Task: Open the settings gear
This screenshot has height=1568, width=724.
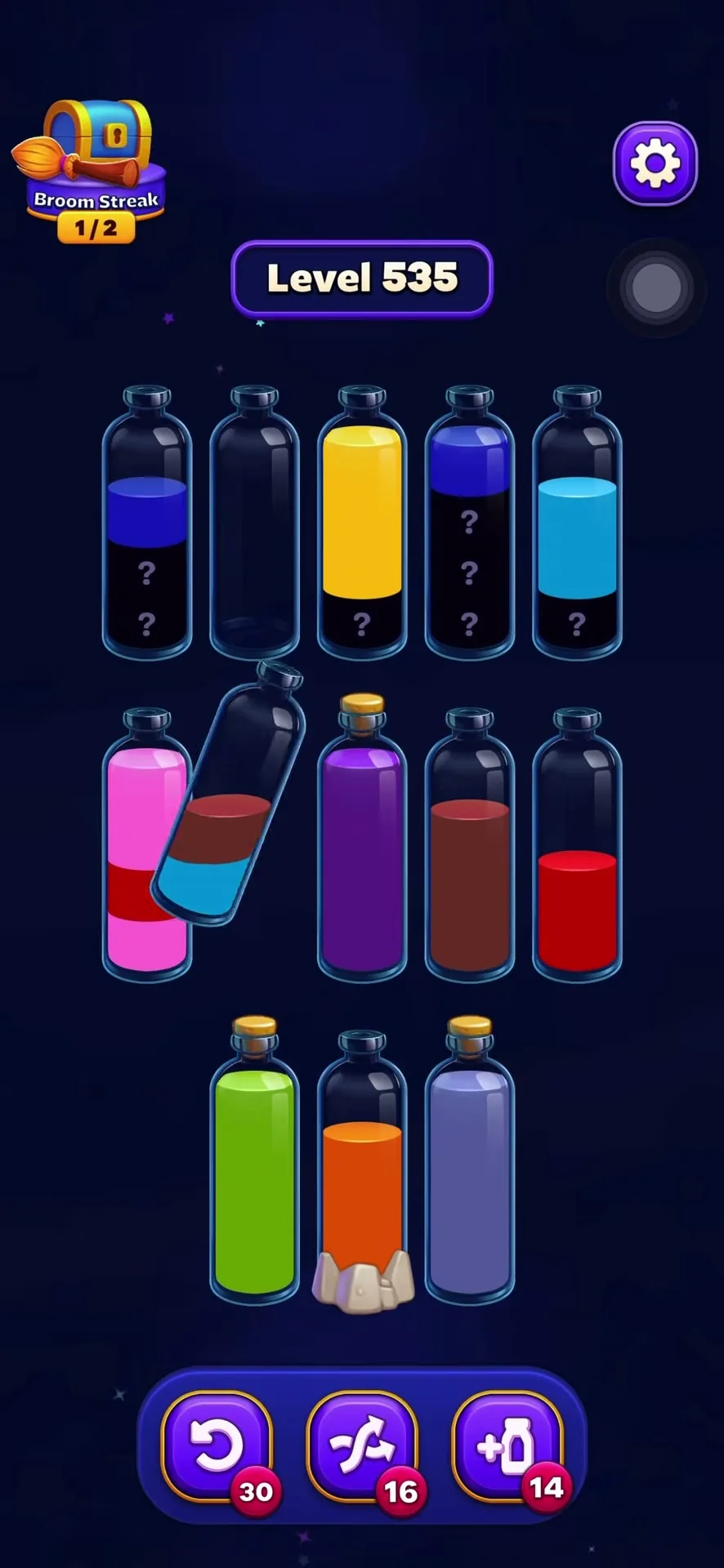Action: point(655,163)
